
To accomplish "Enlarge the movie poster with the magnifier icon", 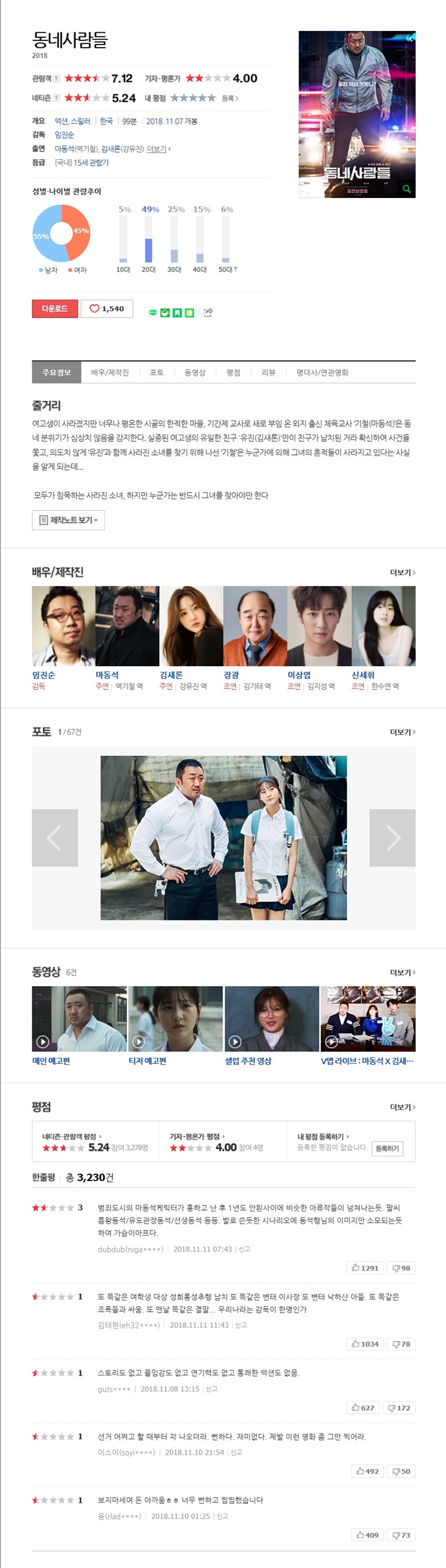I will click(x=406, y=189).
